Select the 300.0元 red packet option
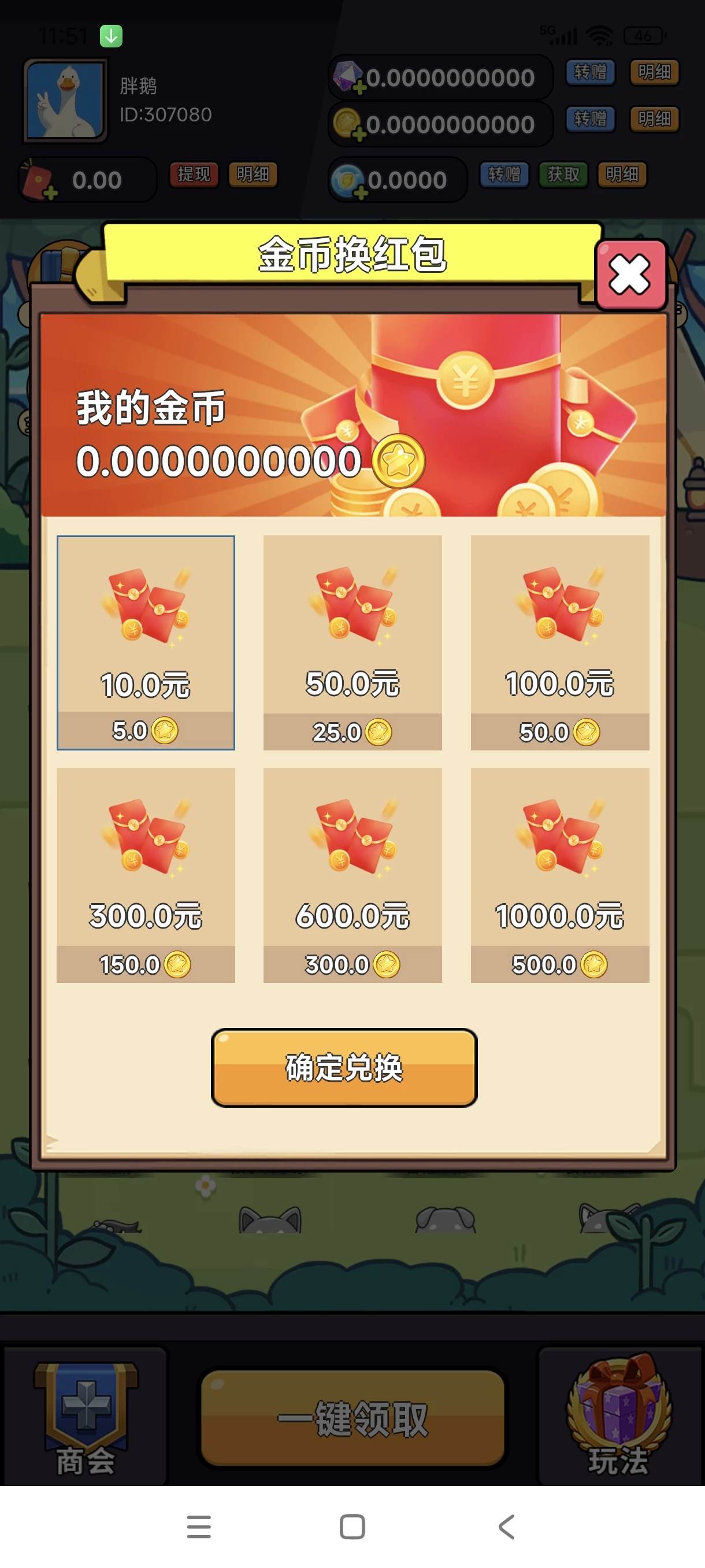Viewport: 705px width, 1568px height. pyautogui.click(x=146, y=875)
